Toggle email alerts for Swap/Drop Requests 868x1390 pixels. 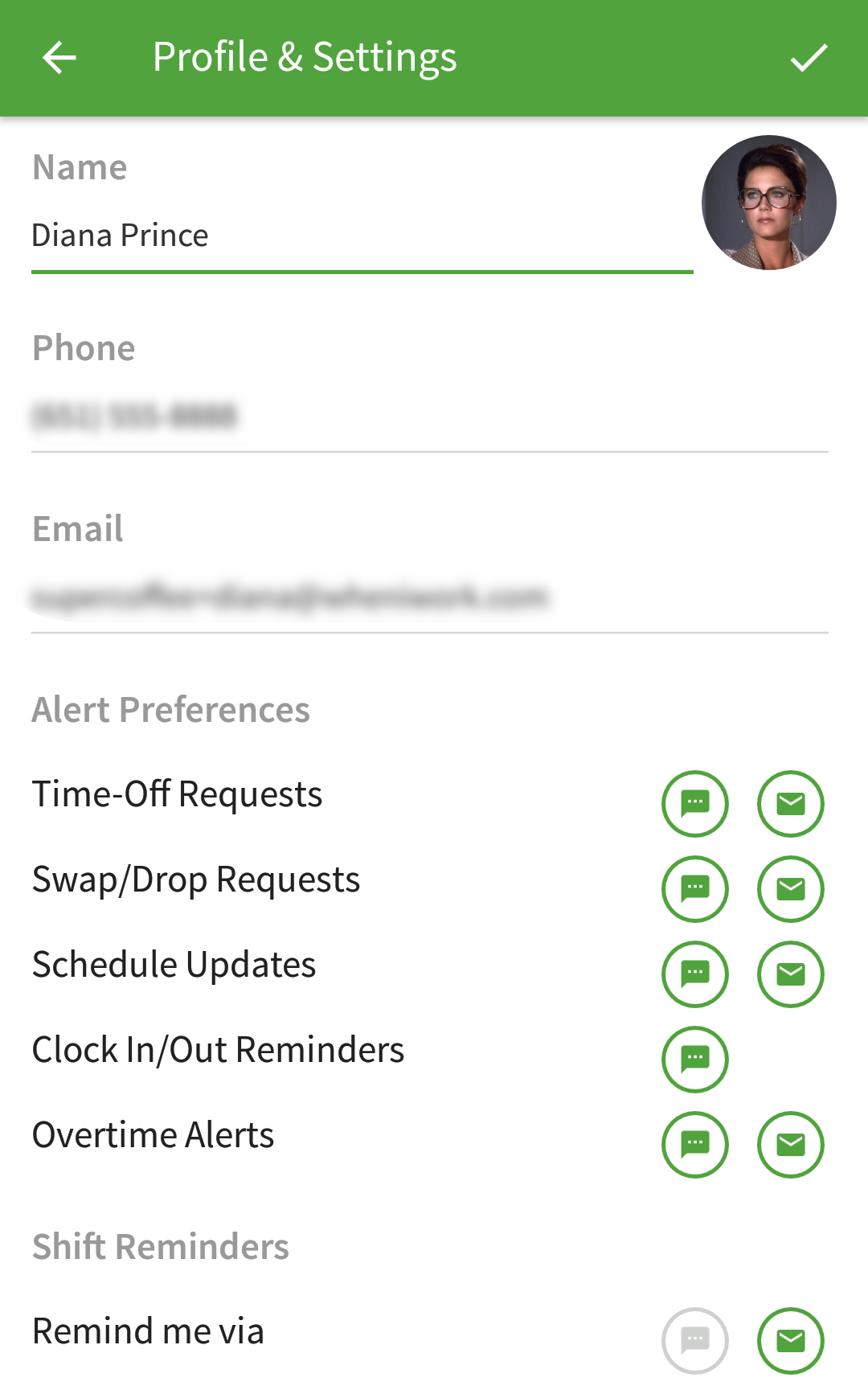tap(790, 889)
